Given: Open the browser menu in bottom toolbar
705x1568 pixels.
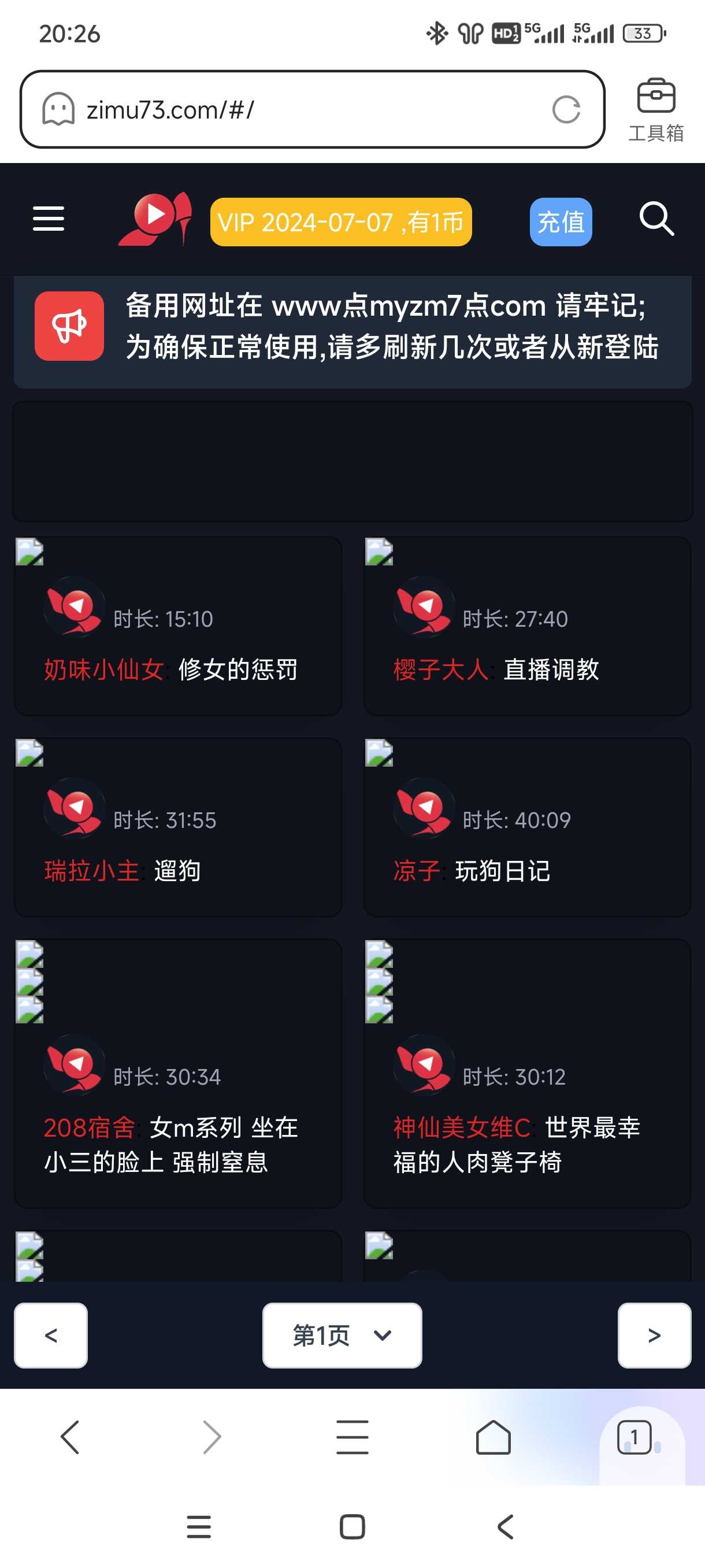Looking at the screenshot, I should [x=352, y=1437].
